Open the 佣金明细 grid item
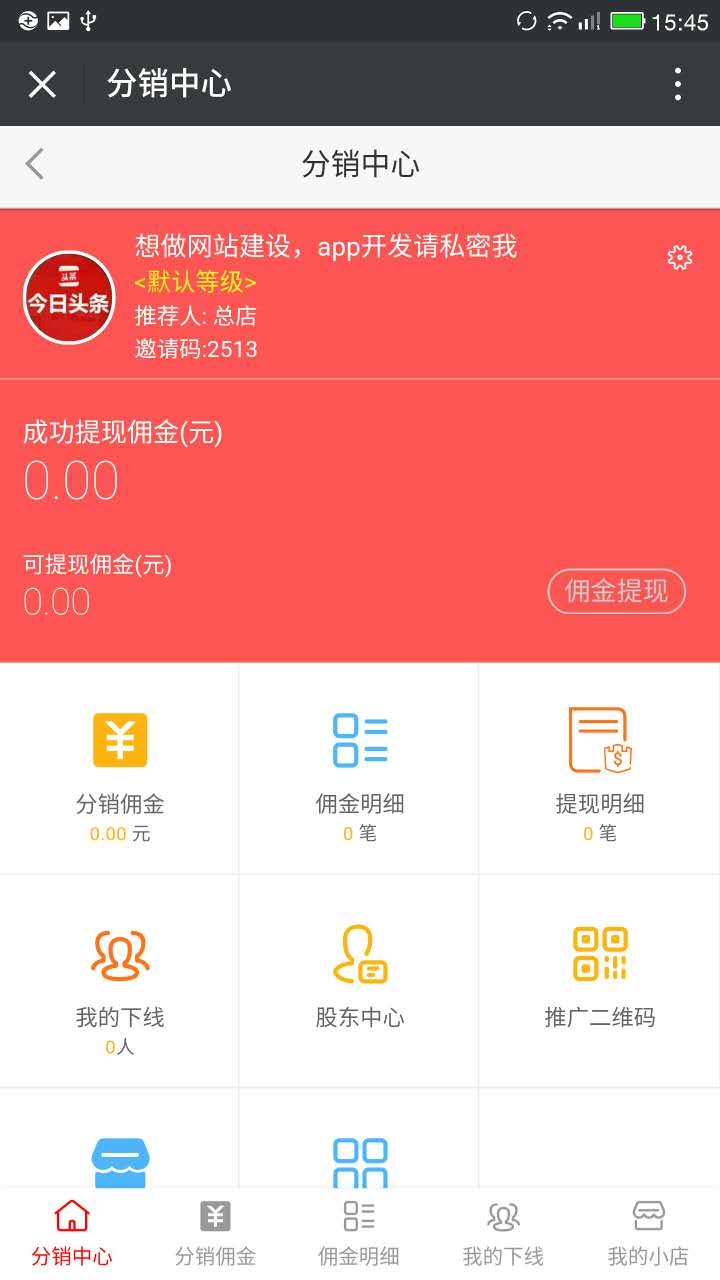The height and width of the screenshot is (1280, 720). click(x=360, y=770)
